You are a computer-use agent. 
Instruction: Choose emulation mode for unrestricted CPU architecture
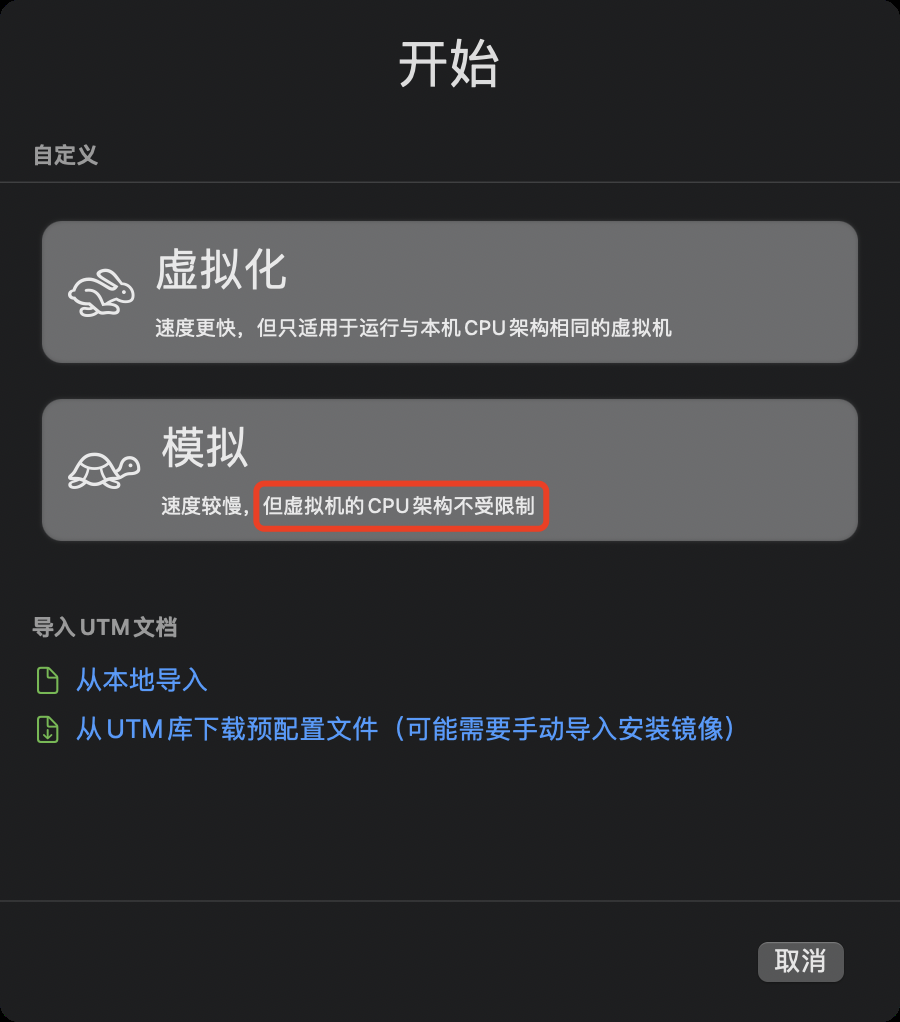(x=450, y=470)
